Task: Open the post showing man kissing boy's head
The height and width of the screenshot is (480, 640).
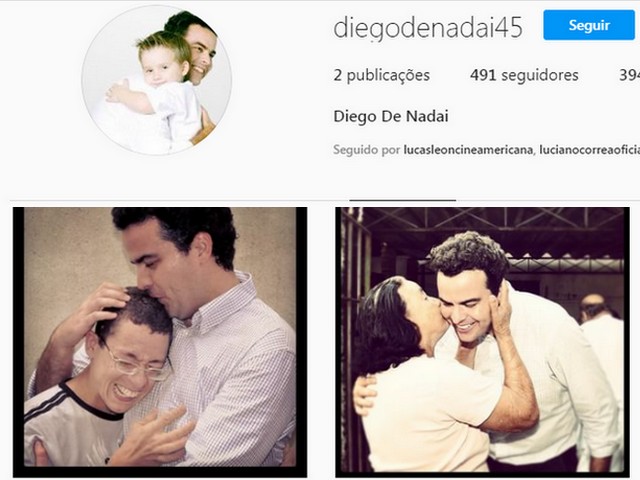Action: [x=160, y=337]
